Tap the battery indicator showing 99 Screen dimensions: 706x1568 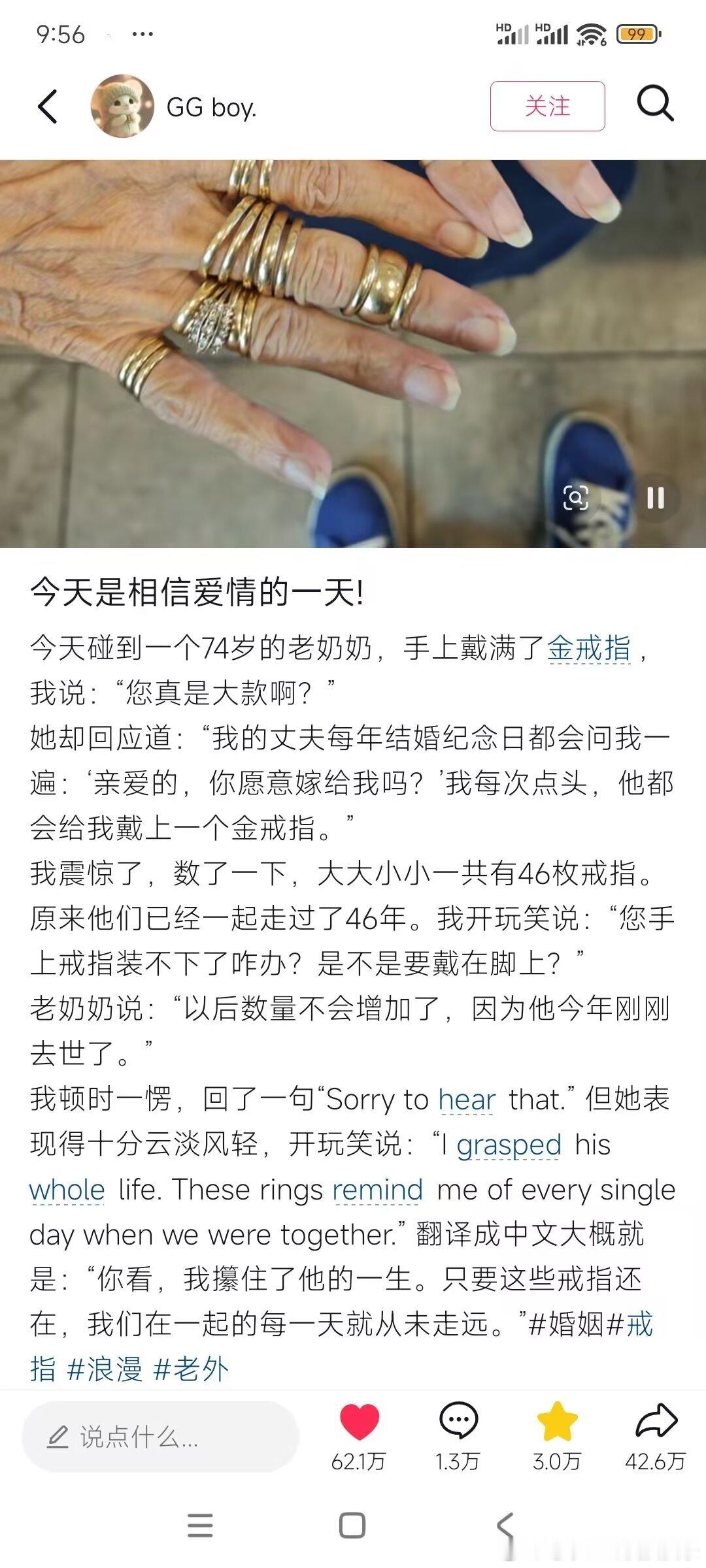coord(635,32)
